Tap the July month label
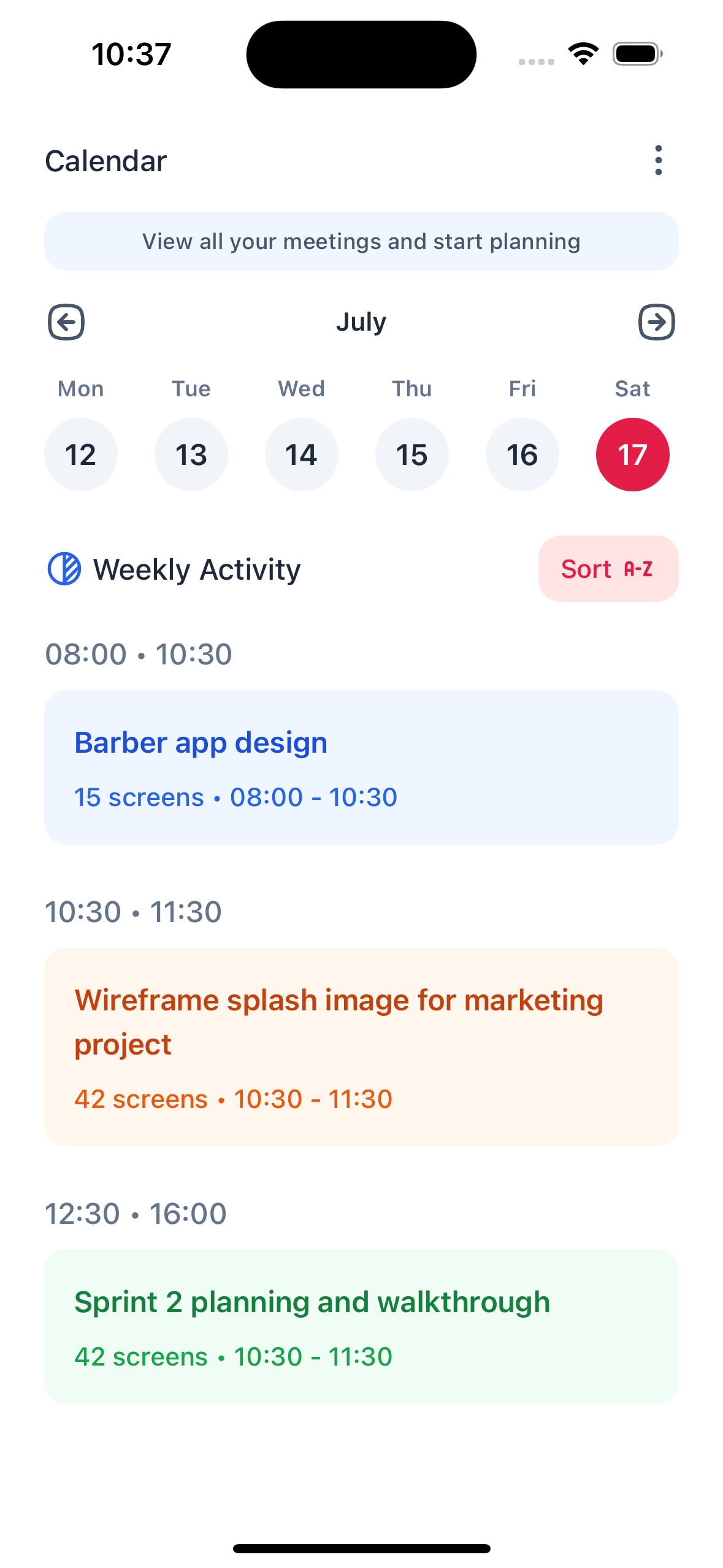The width and height of the screenshot is (723, 1568). 362,321
